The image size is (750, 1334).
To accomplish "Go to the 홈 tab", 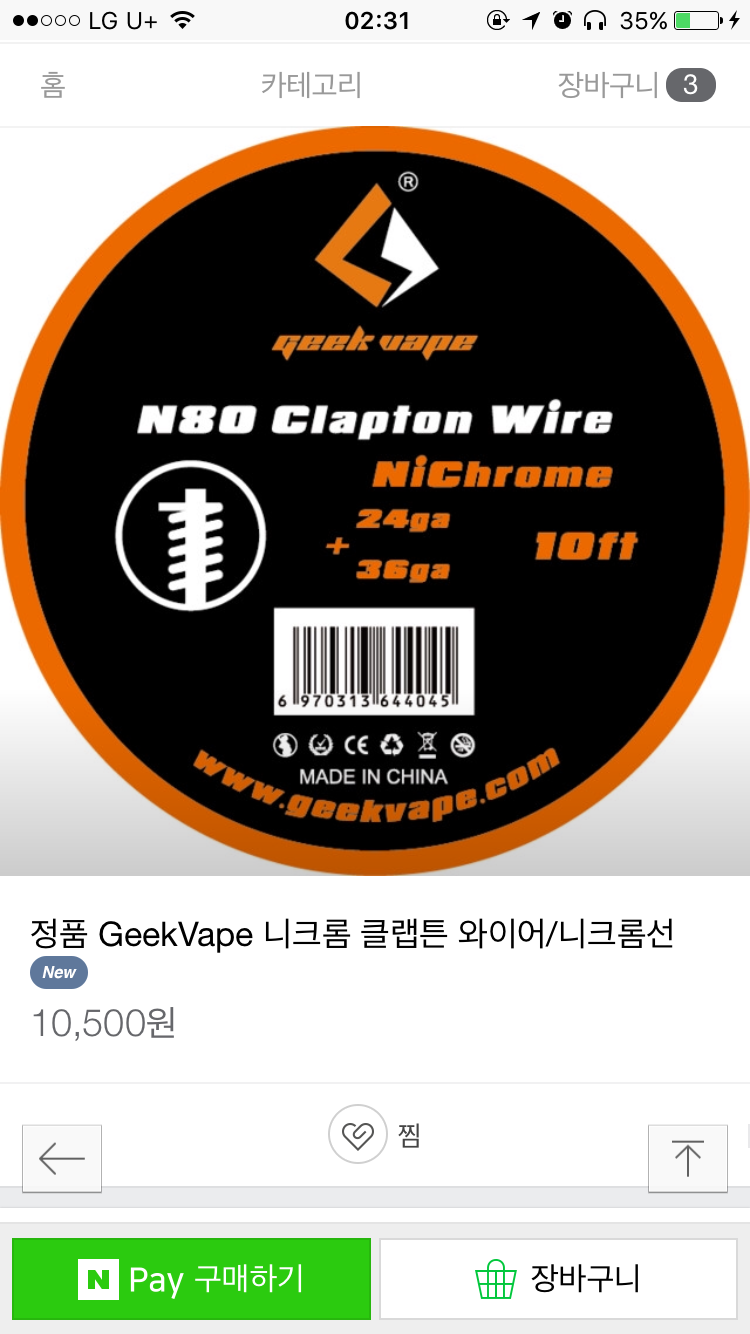I will coord(53,85).
